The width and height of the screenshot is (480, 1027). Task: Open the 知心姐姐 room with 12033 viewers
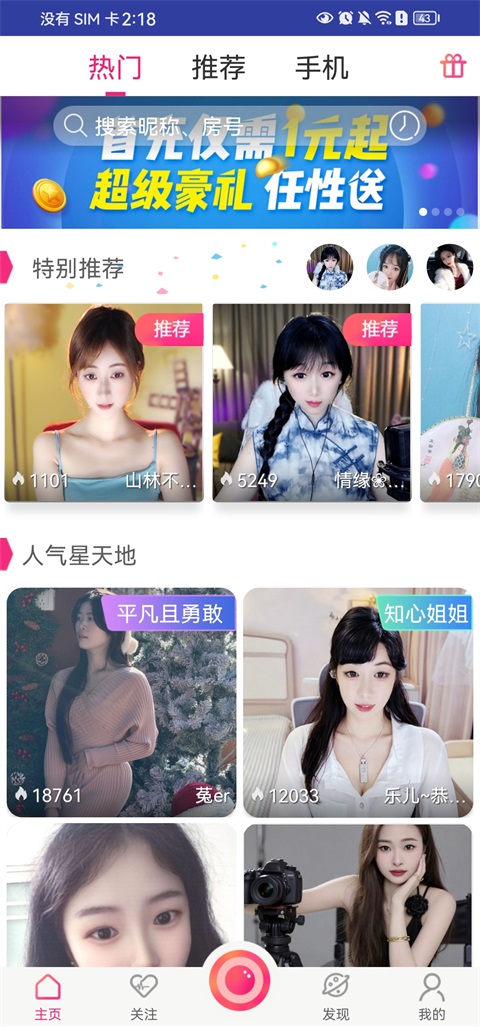coord(358,702)
